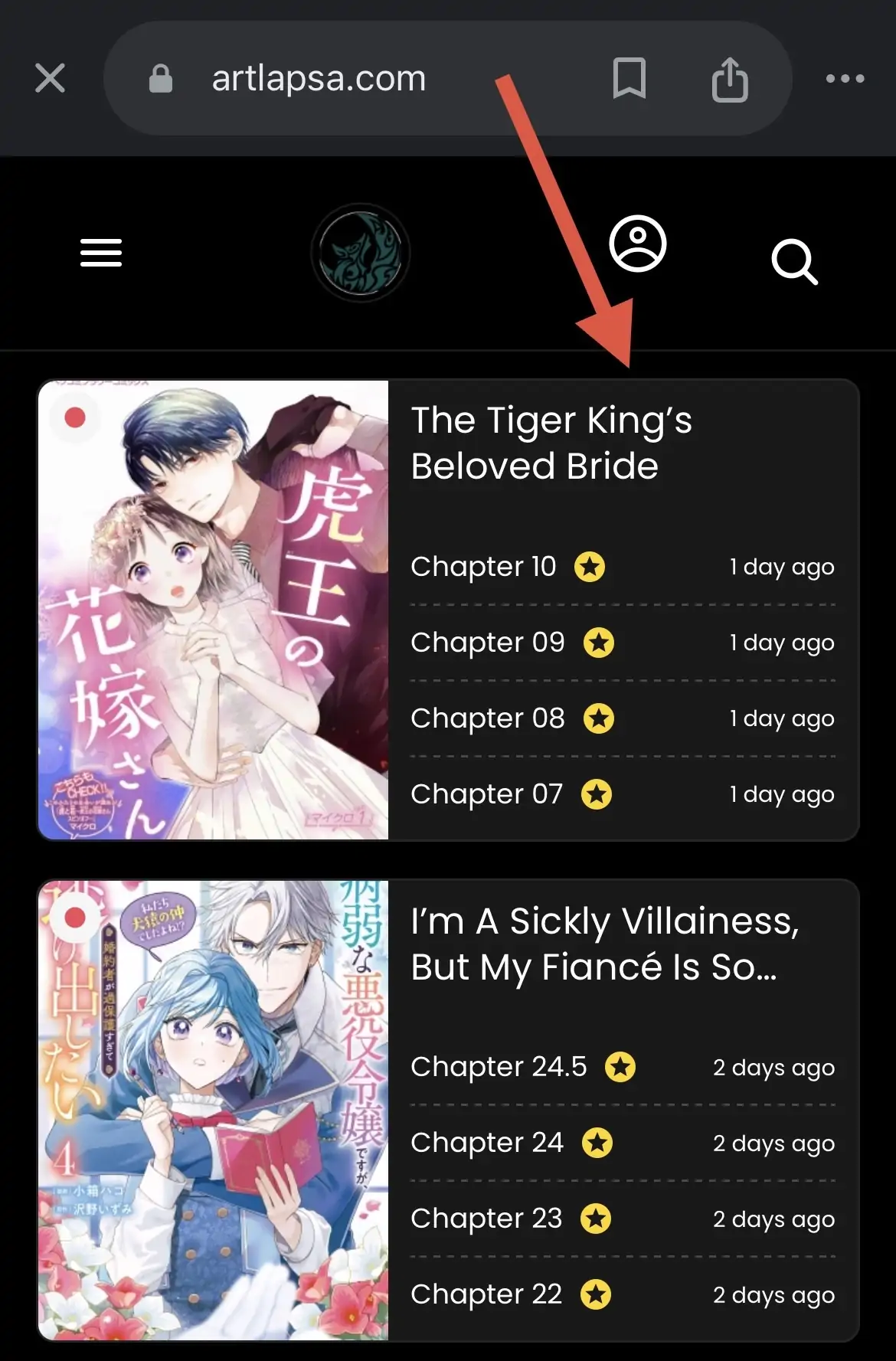Toggle the star next to Chapter 07
896x1361 pixels.
coord(596,794)
